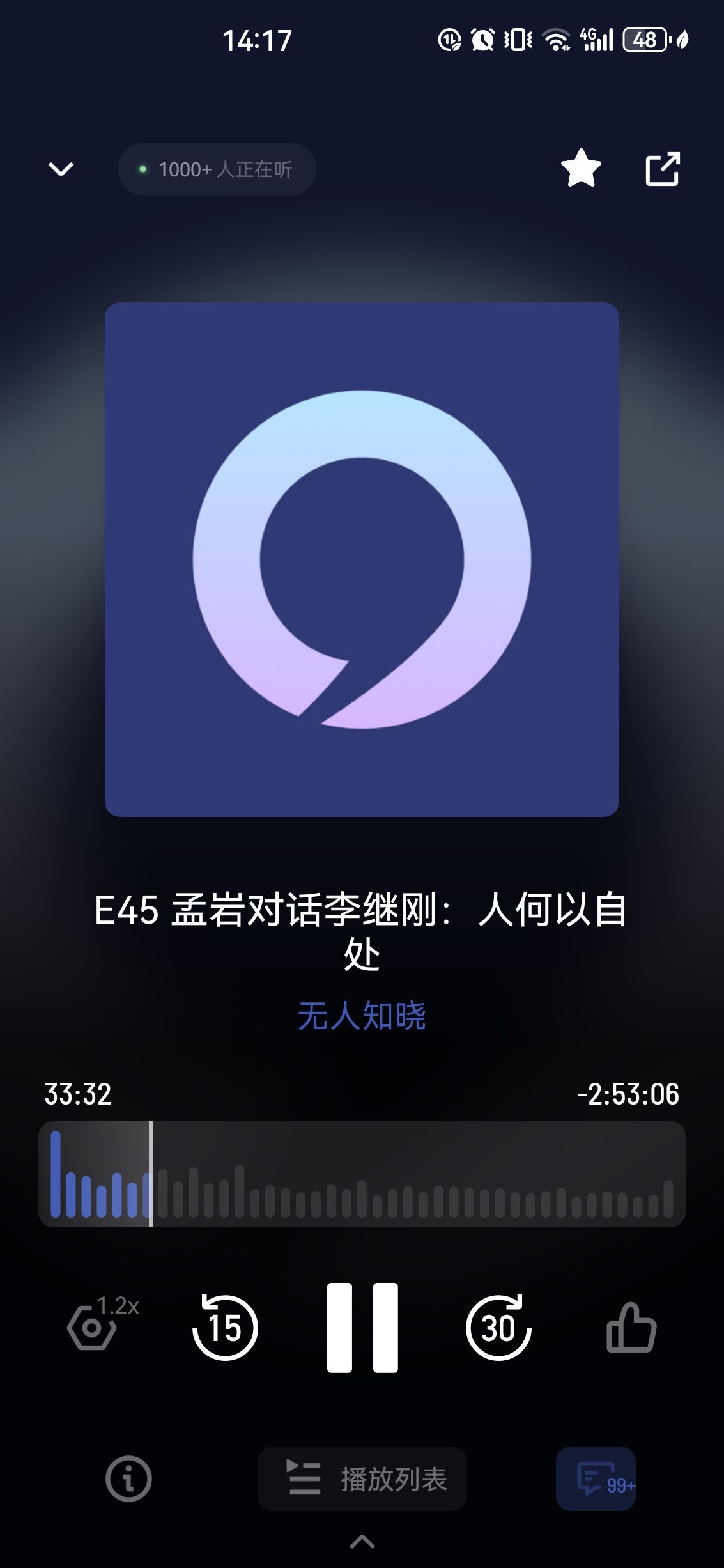
Task: Rewind 15 seconds
Action: tap(225, 1327)
